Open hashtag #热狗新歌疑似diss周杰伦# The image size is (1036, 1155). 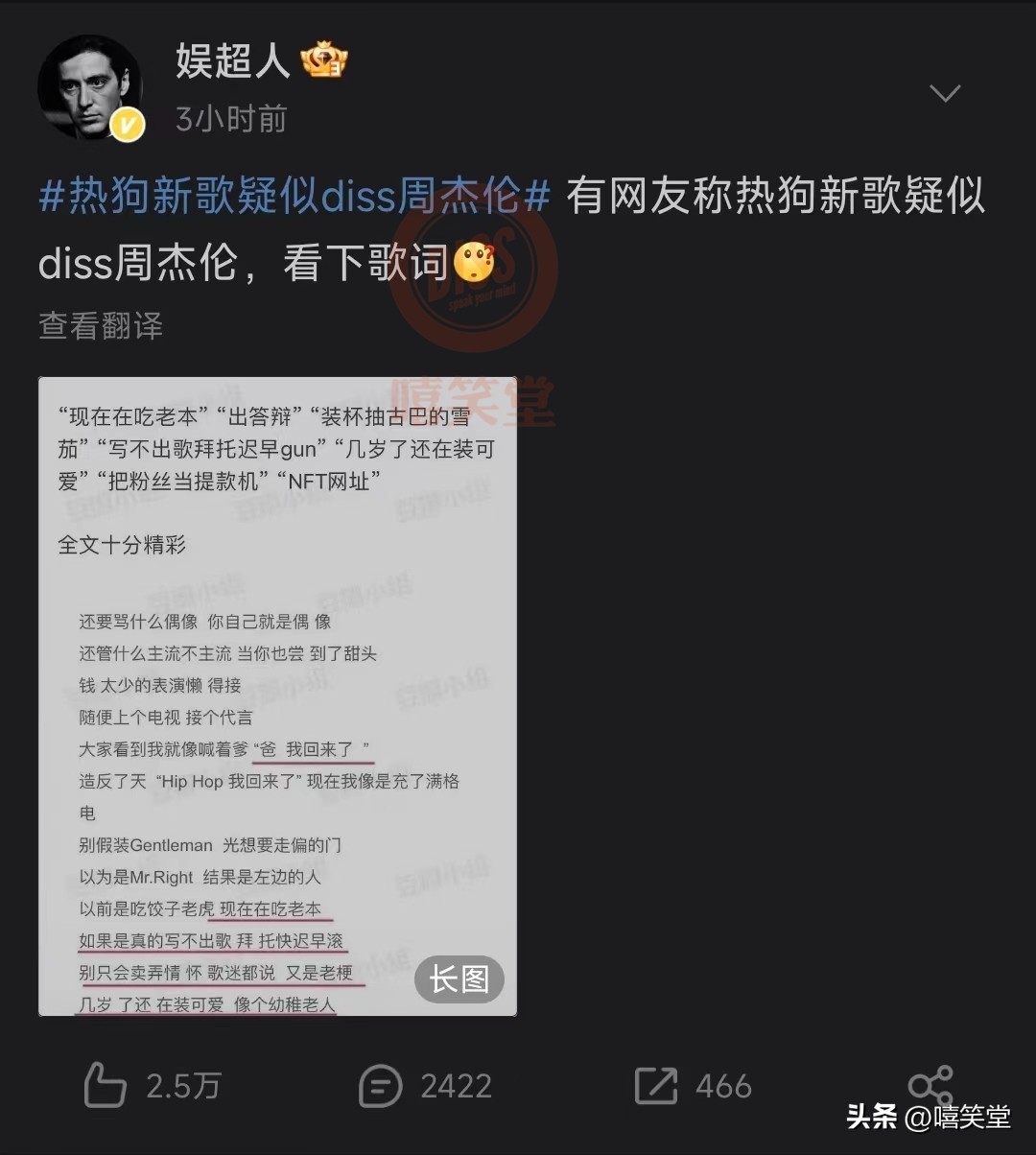click(x=294, y=198)
